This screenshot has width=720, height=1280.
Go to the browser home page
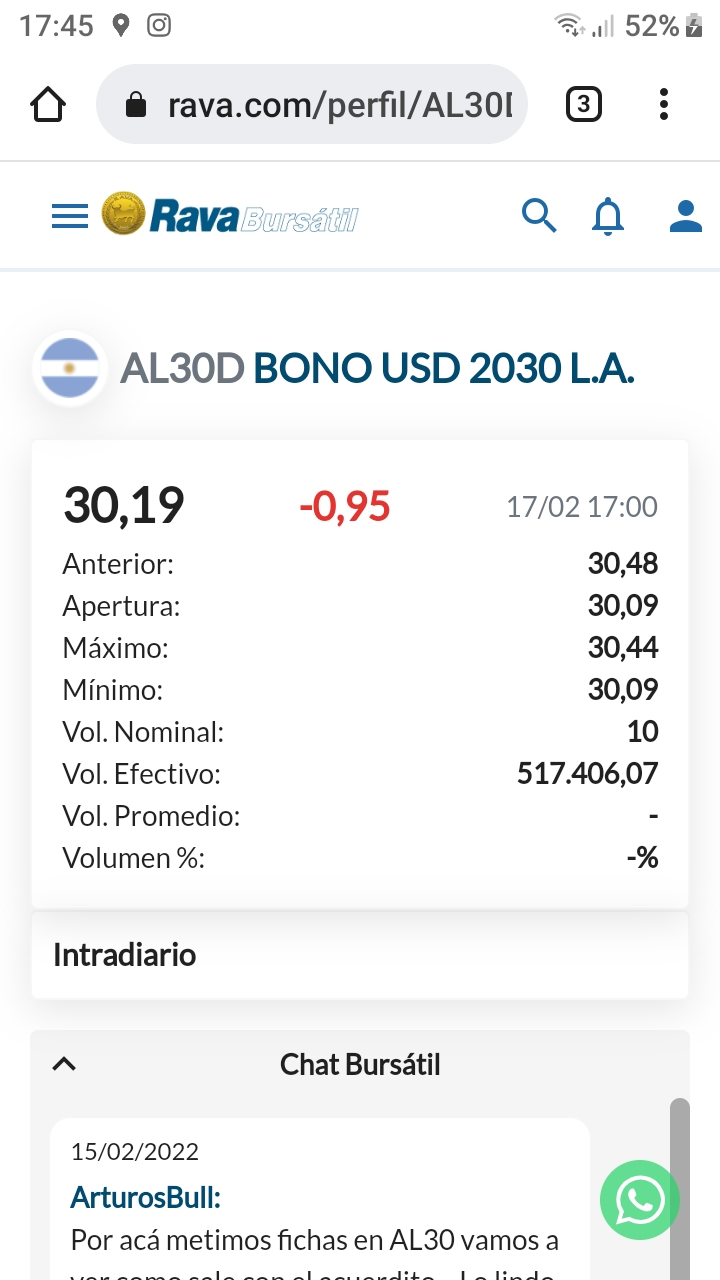[x=48, y=104]
